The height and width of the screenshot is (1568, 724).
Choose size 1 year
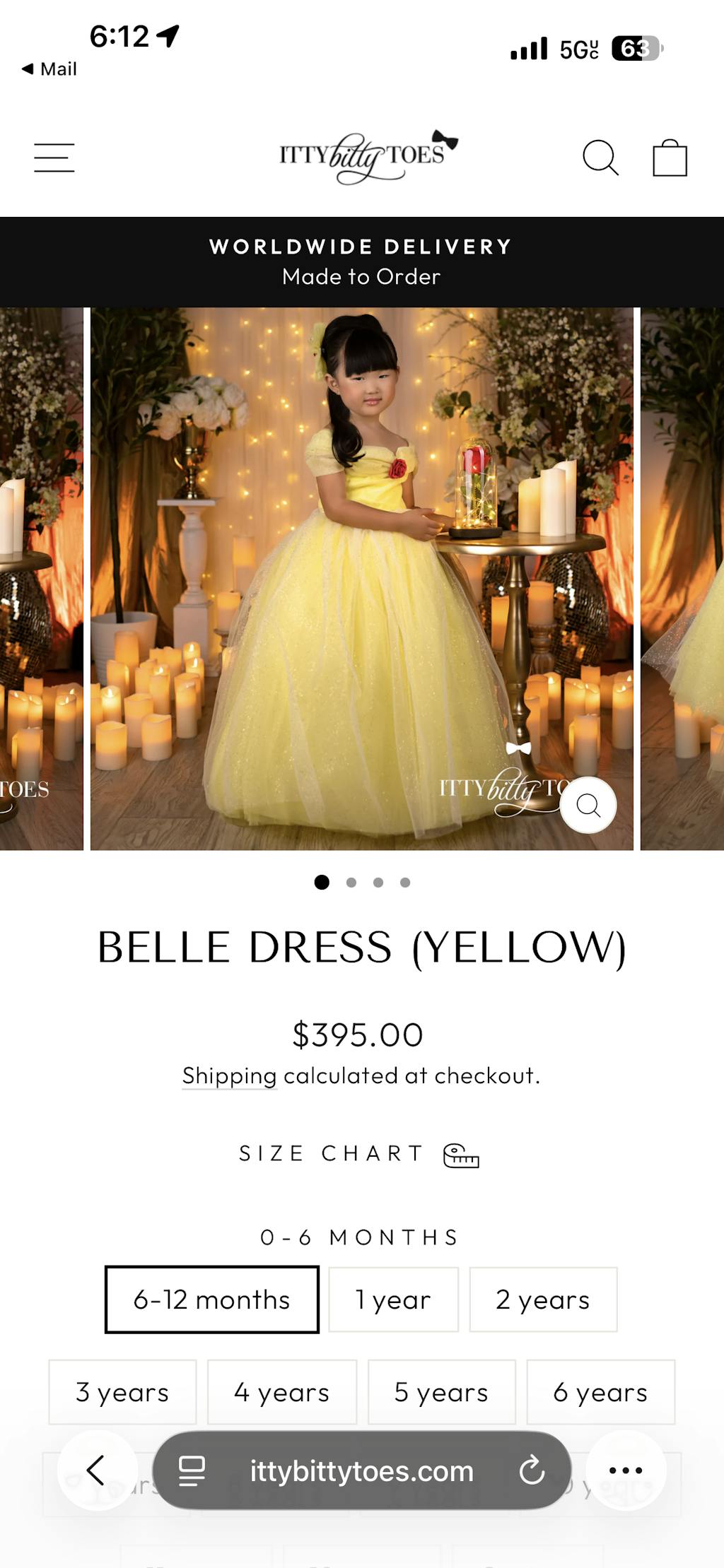click(393, 1299)
